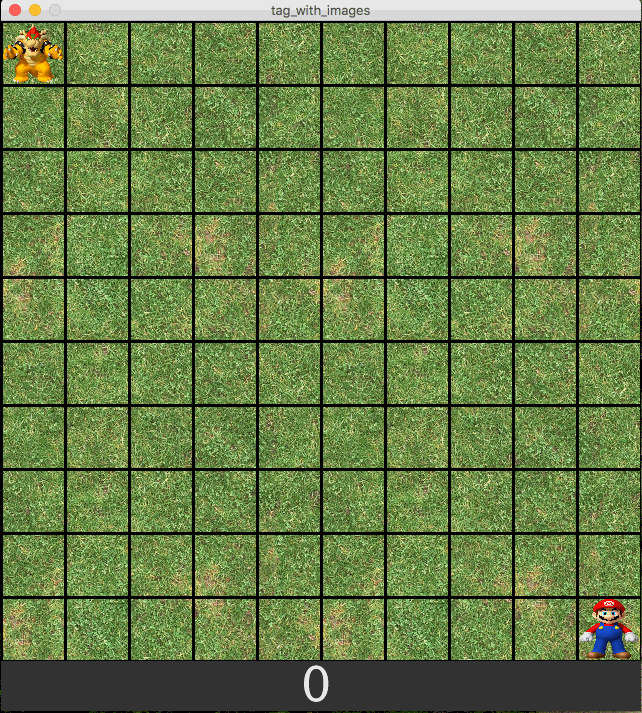This screenshot has width=642, height=713.
Task: Minimize the tag_with_images window
Action: (x=35, y=10)
